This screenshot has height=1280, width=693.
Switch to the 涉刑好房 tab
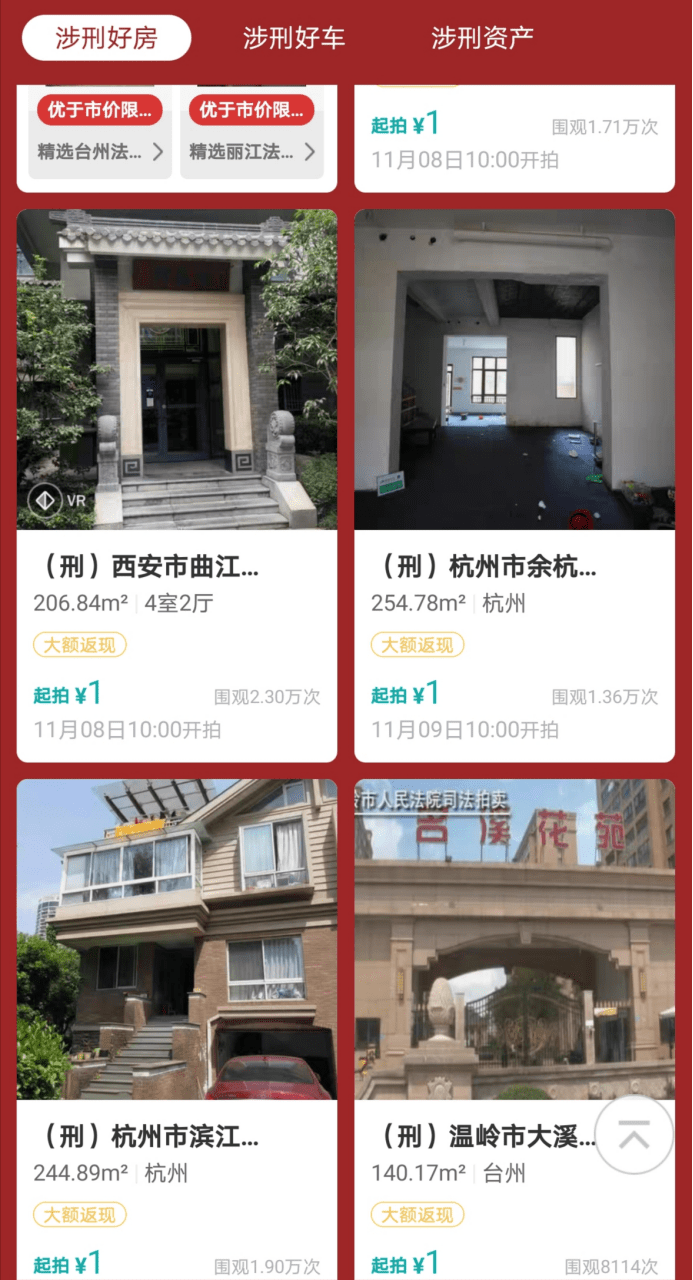106,39
